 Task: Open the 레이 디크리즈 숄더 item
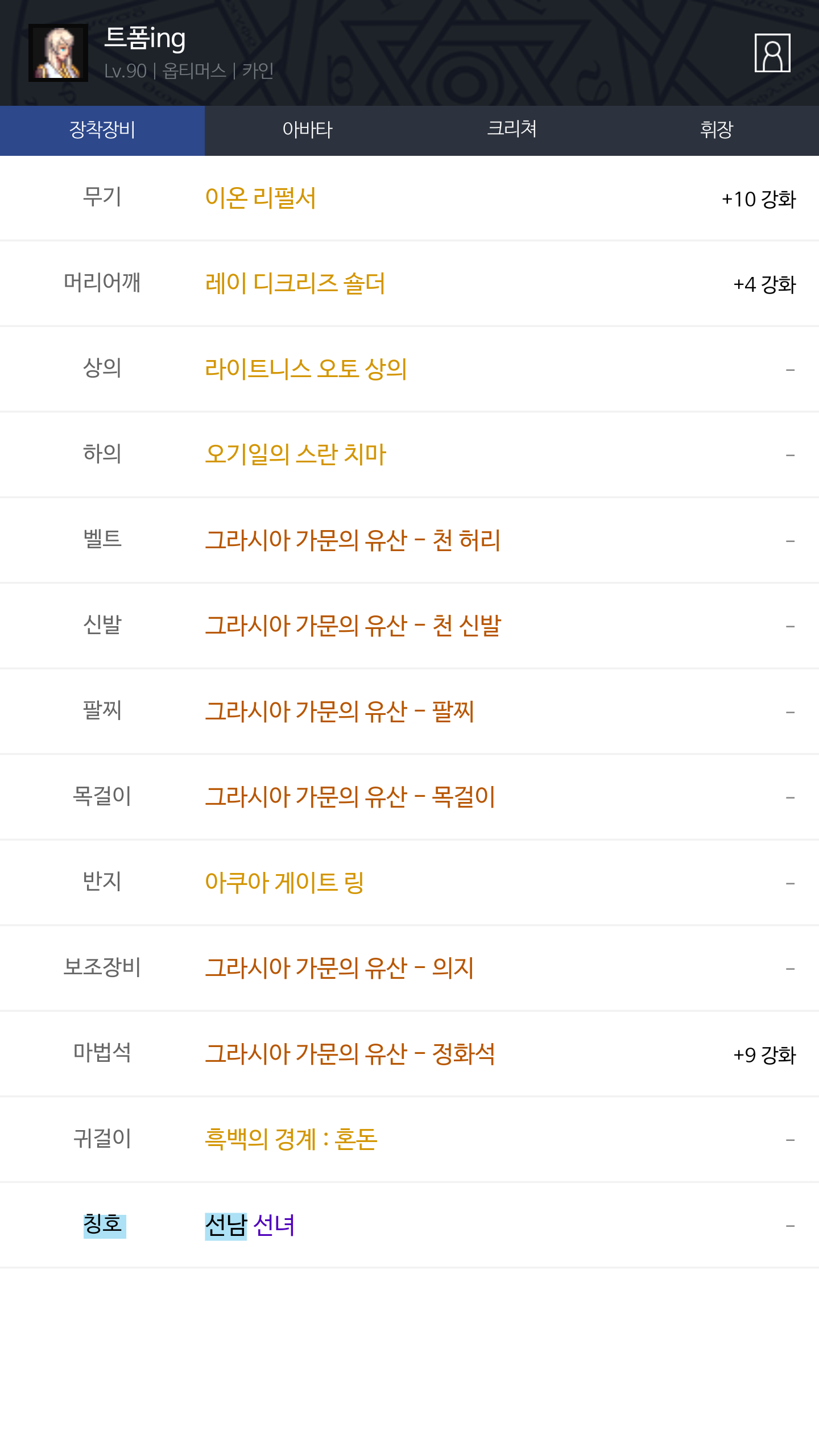pyautogui.click(x=295, y=283)
